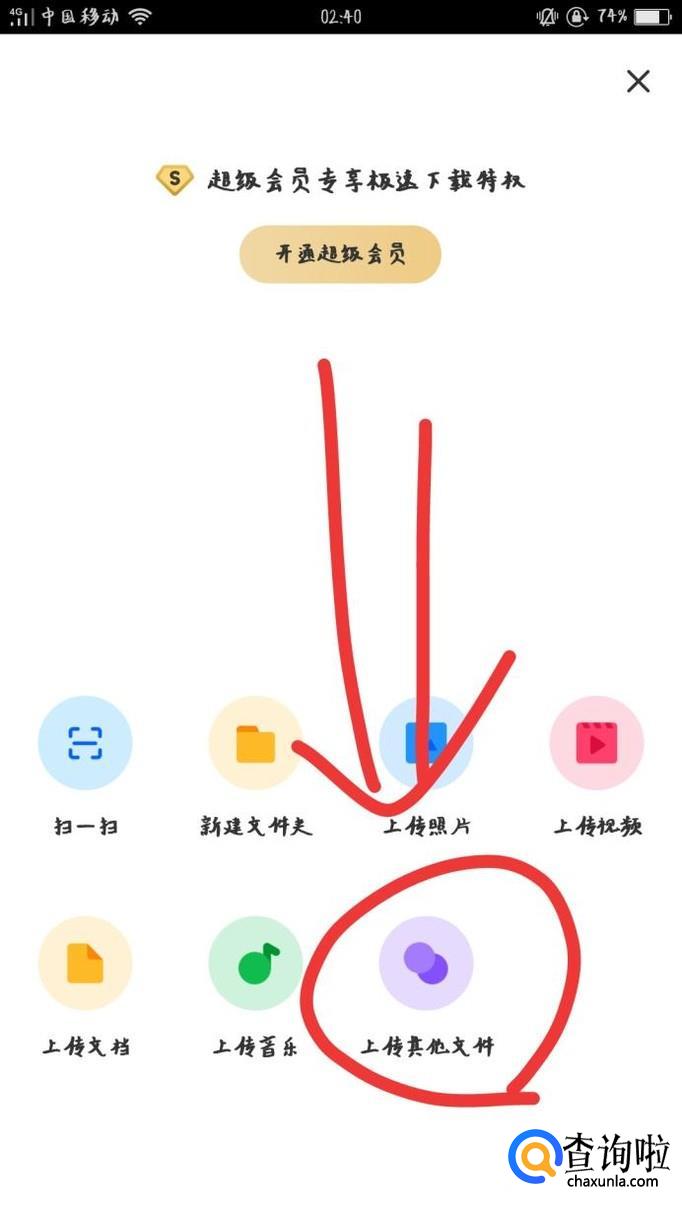Image resolution: width=682 pixels, height=1212 pixels.
Task: Tap 开通超级会员 button
Action: coord(340,254)
